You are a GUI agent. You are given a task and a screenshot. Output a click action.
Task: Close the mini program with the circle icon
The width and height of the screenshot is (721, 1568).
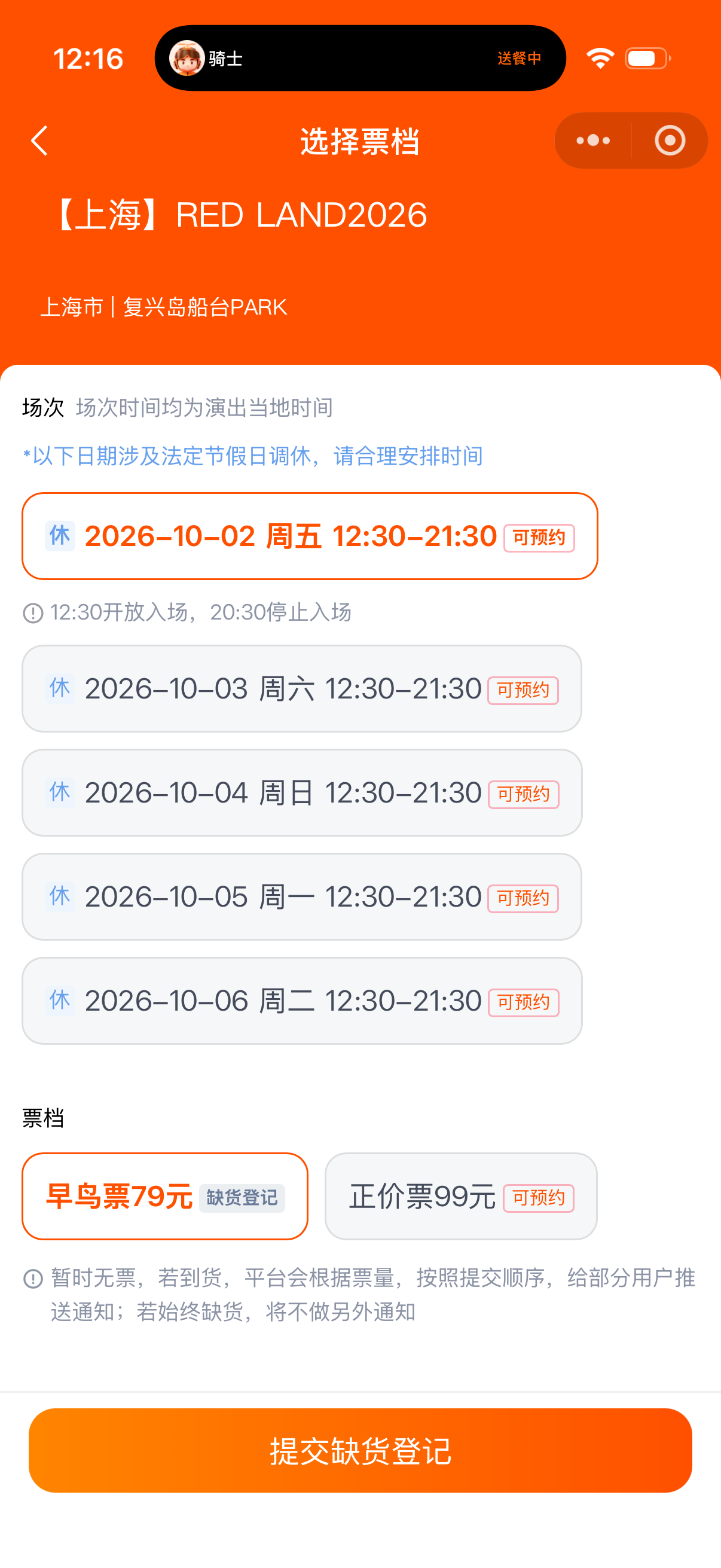pyautogui.click(x=670, y=141)
